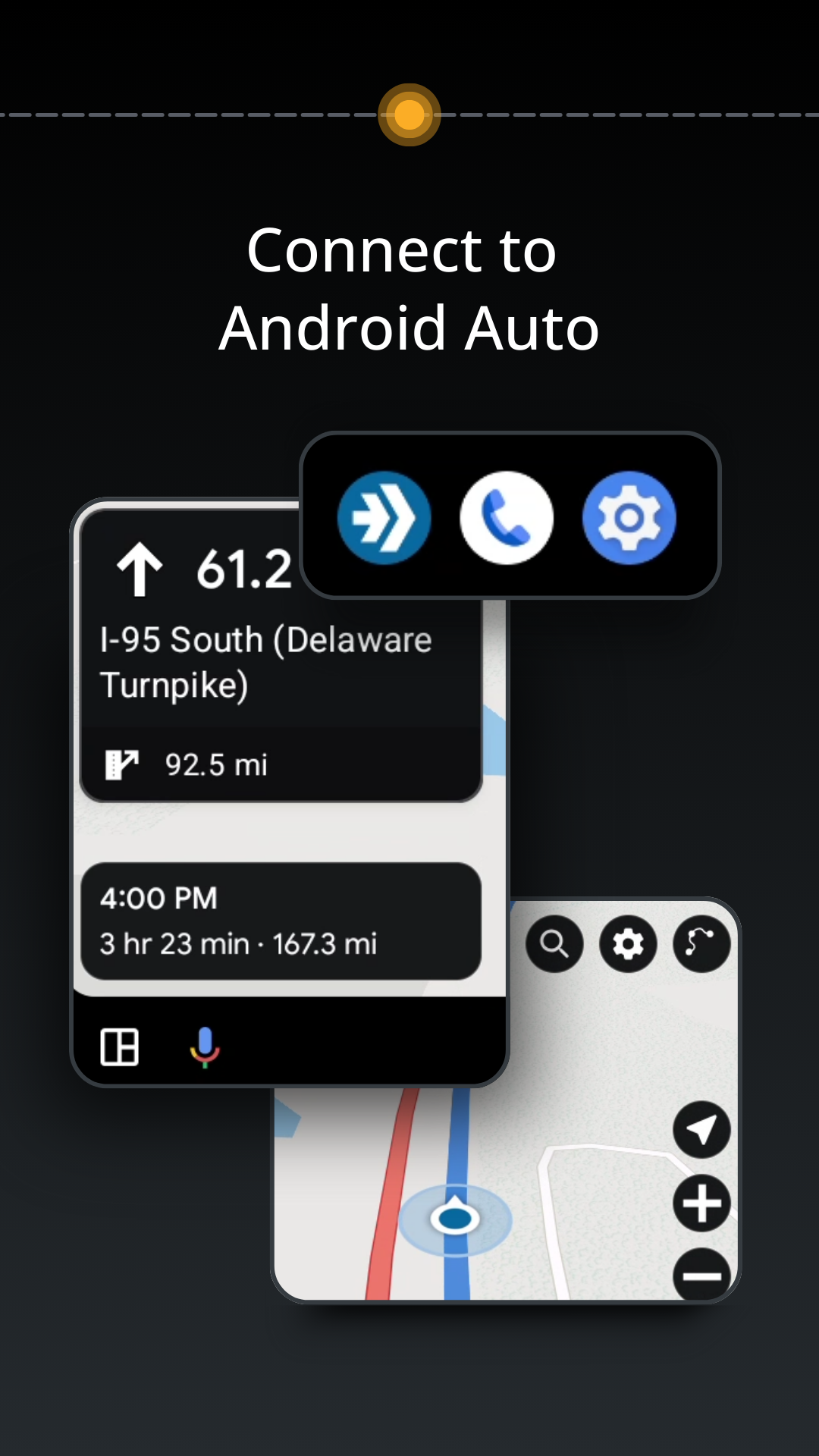
Task: Tap the Google Assistant microphone icon
Action: point(206,1048)
